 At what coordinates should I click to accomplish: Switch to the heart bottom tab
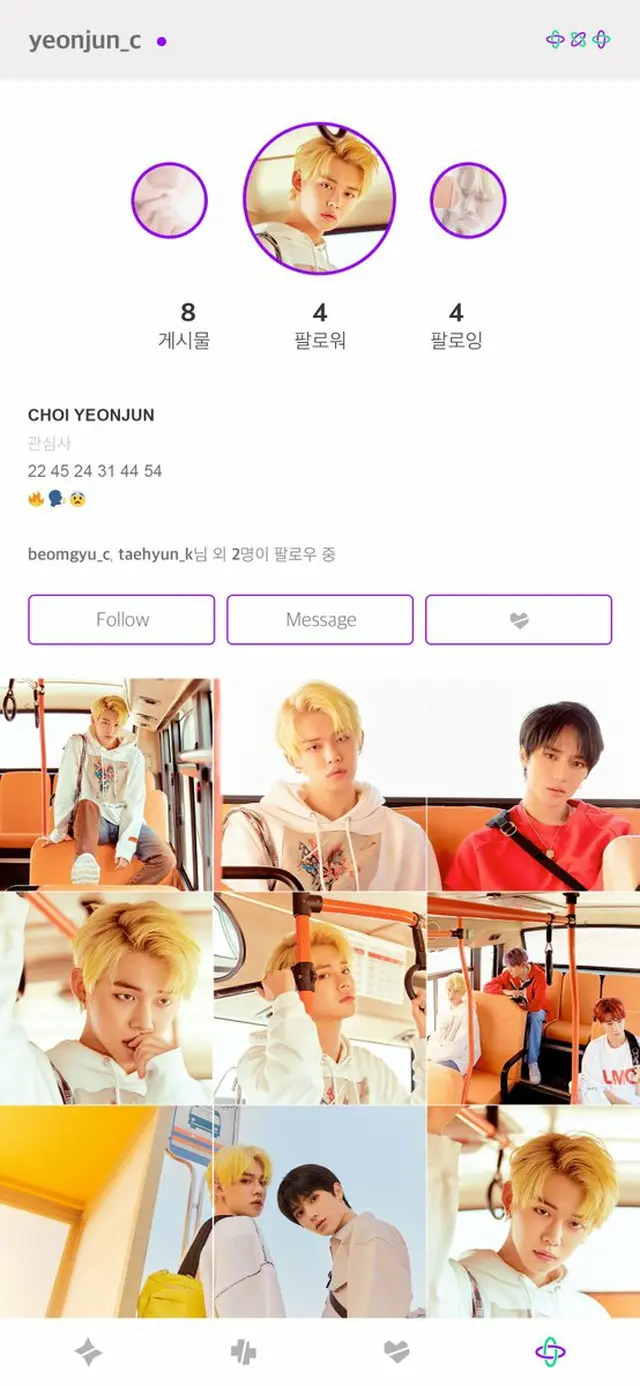coord(397,1353)
